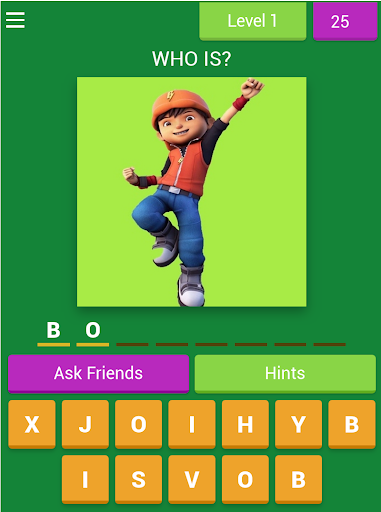Screen dimensions: 381x512
Task: Tap the Level 1 button
Action: click(253, 21)
